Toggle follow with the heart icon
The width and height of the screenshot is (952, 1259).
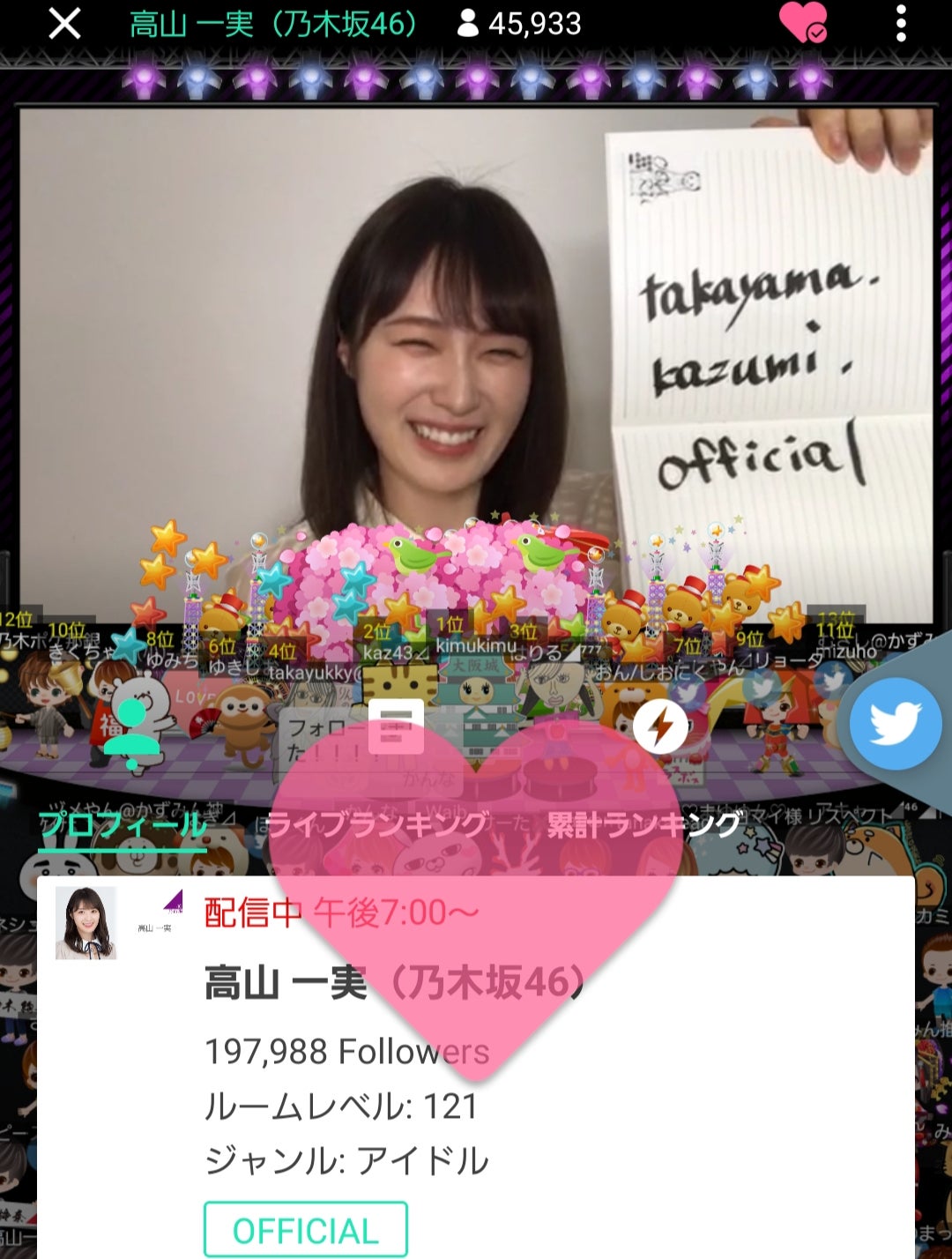pos(802,23)
